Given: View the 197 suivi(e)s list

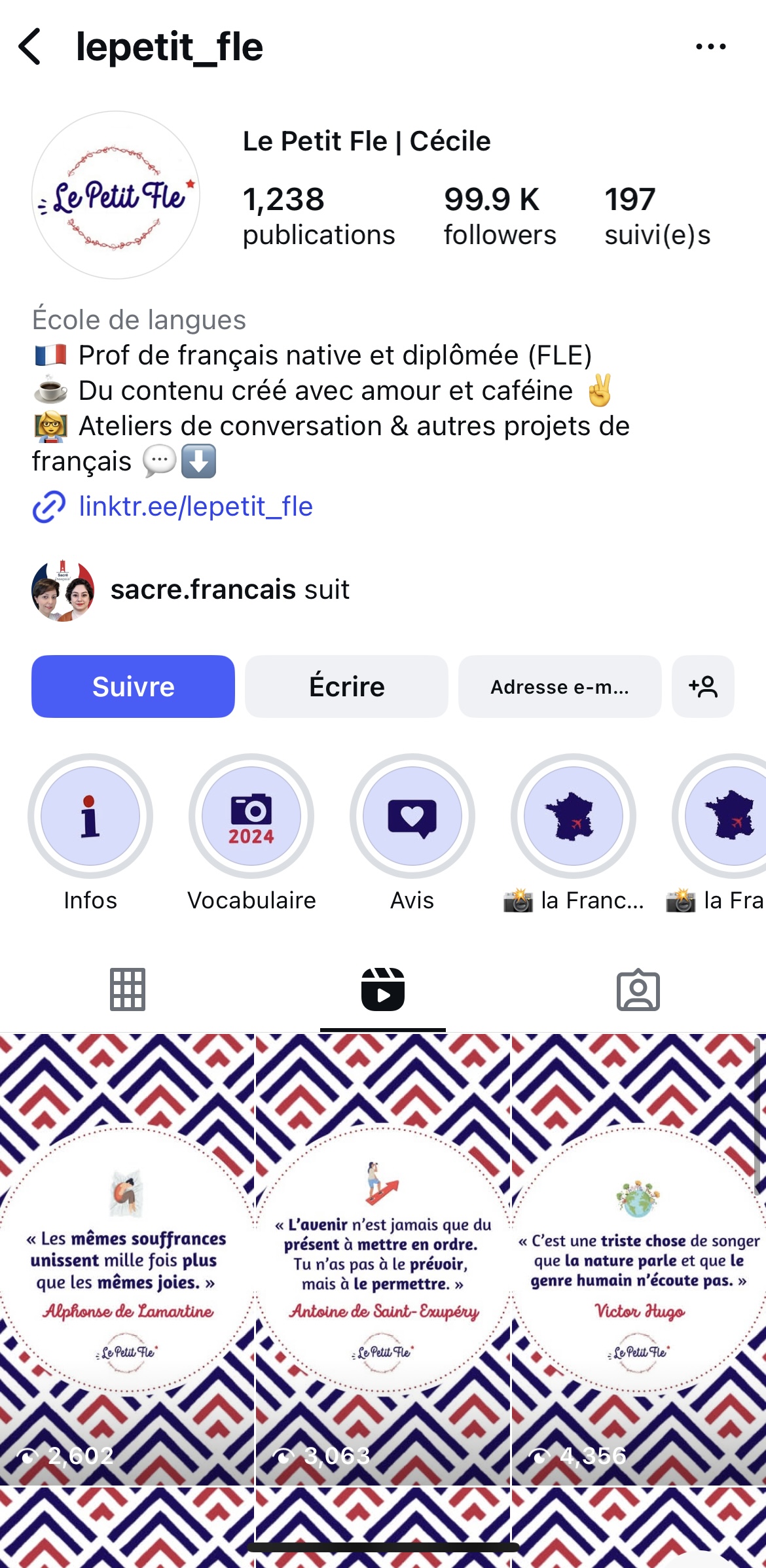Looking at the screenshot, I should [x=657, y=216].
